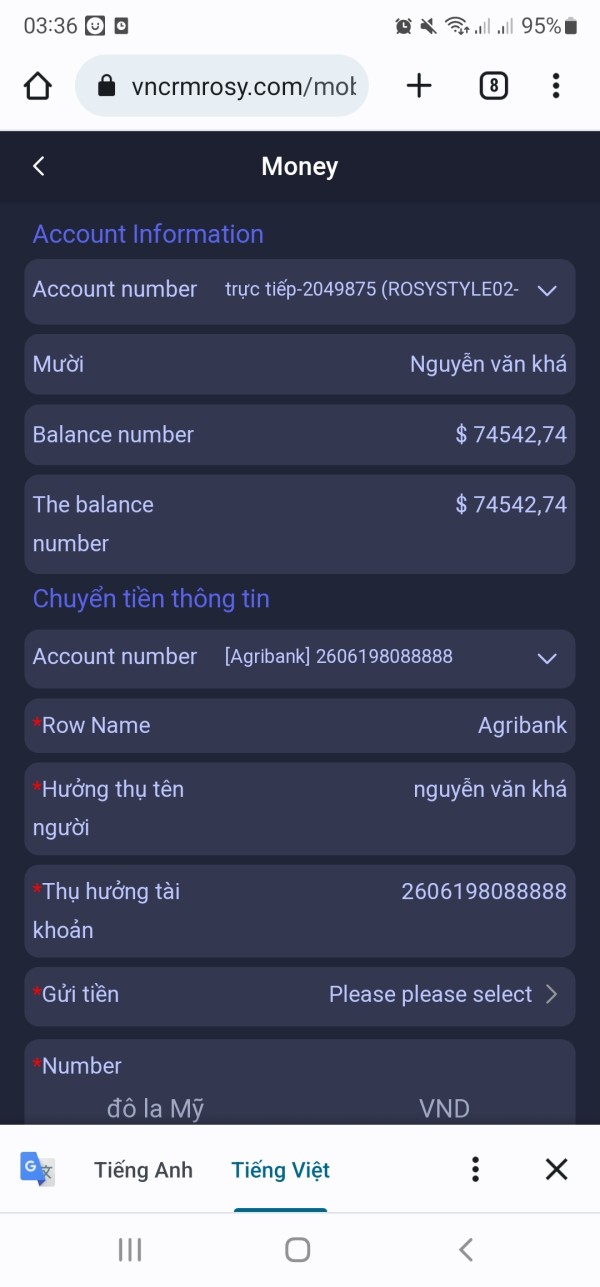The height and width of the screenshot is (1287, 600).
Task: Select the Tiếng Việt translation tab
Action: tap(280, 1170)
